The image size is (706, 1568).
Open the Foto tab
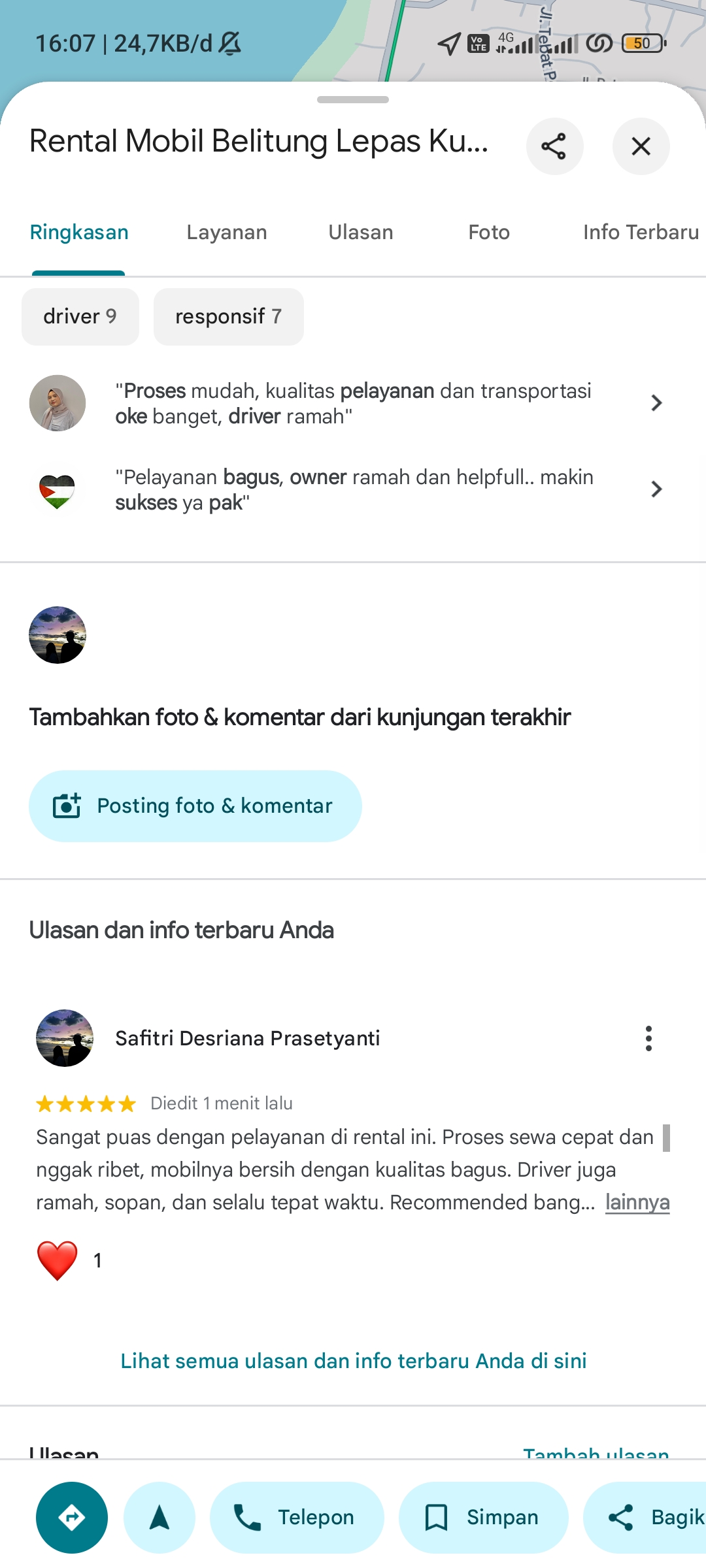click(489, 233)
